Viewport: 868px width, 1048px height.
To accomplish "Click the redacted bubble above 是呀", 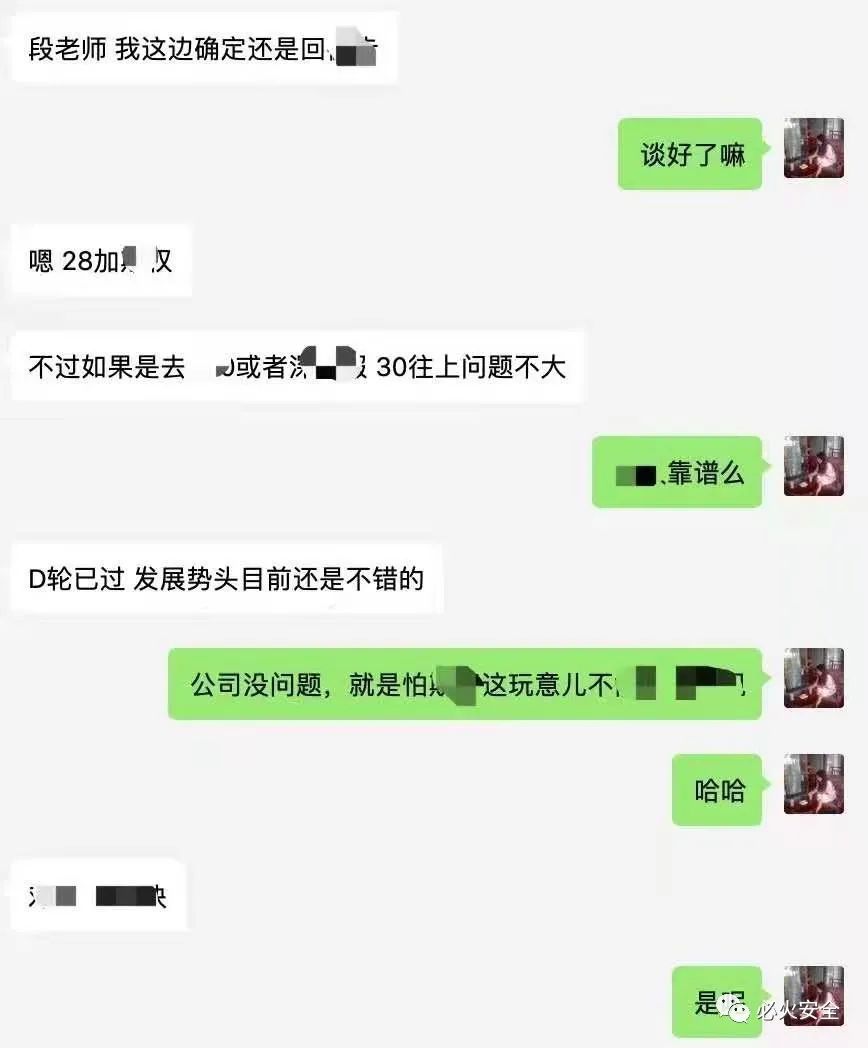I will [x=97, y=895].
